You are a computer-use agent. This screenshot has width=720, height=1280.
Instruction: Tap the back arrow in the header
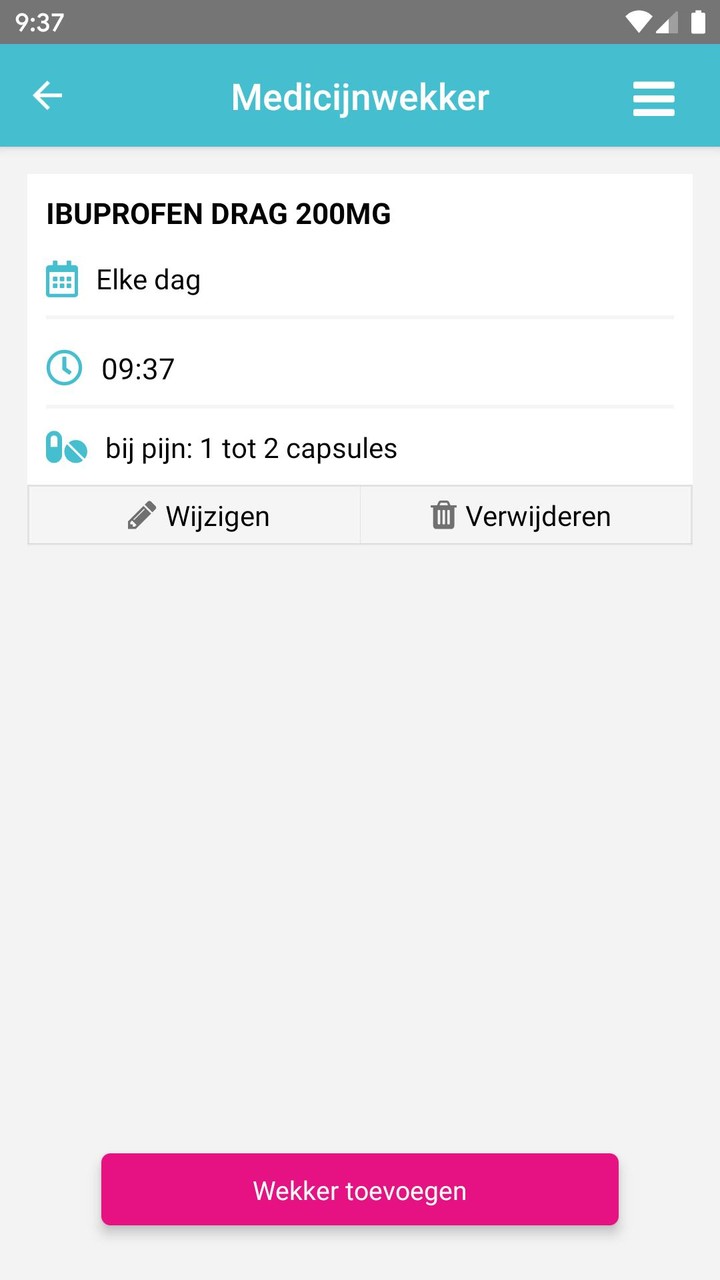point(47,95)
